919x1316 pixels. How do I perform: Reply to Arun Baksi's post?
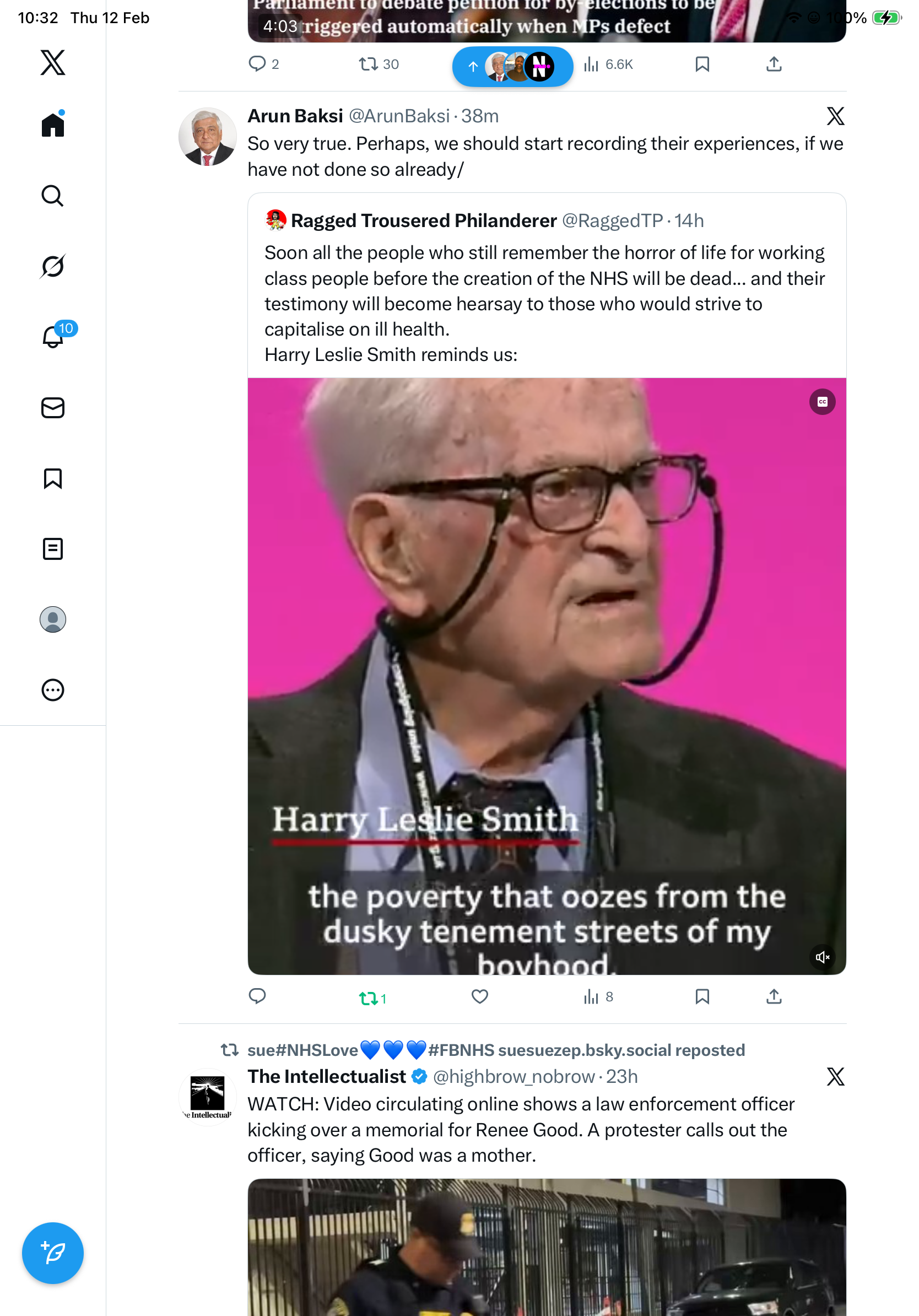[x=257, y=996]
